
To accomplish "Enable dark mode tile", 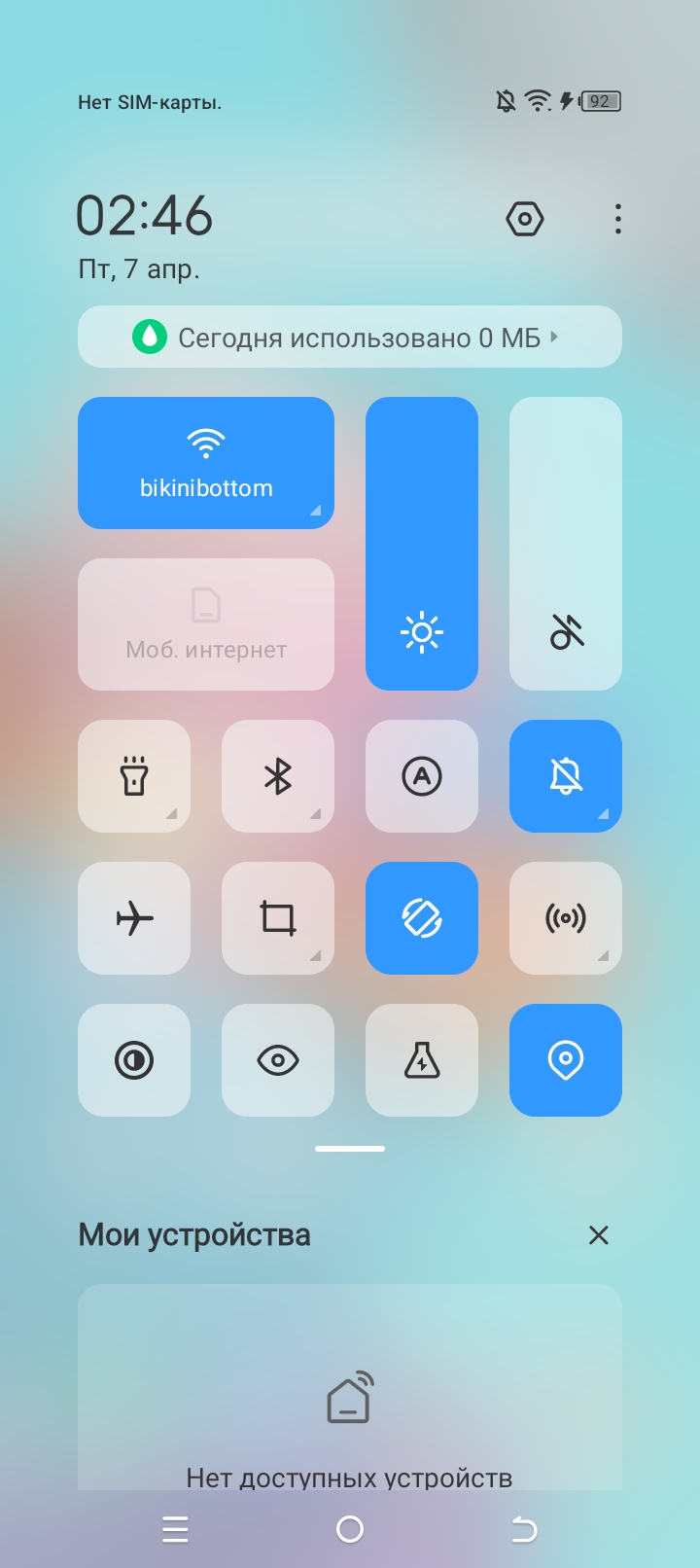I will [134, 1060].
